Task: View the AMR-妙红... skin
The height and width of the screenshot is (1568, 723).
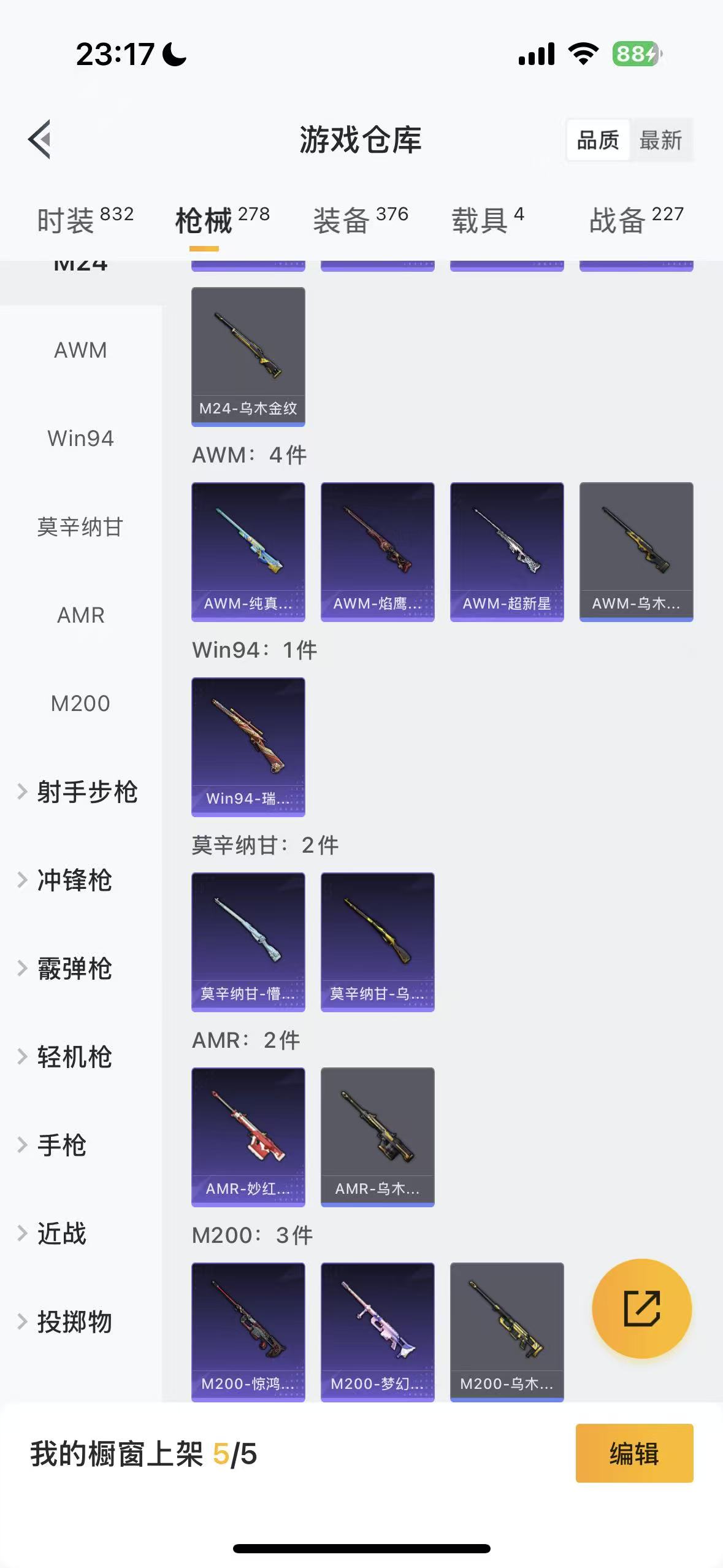Action: pos(248,1137)
